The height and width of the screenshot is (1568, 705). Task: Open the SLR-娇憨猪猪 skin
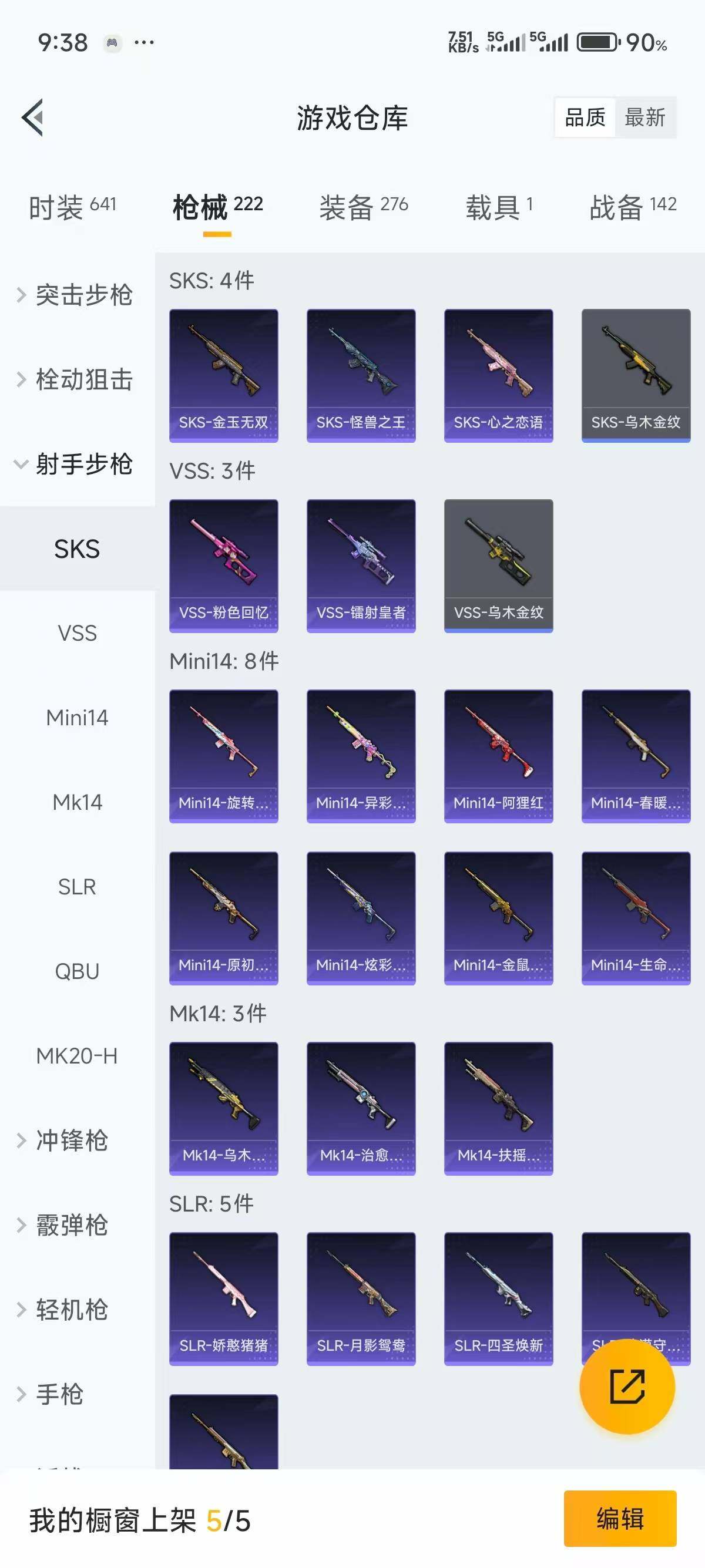(x=223, y=1298)
